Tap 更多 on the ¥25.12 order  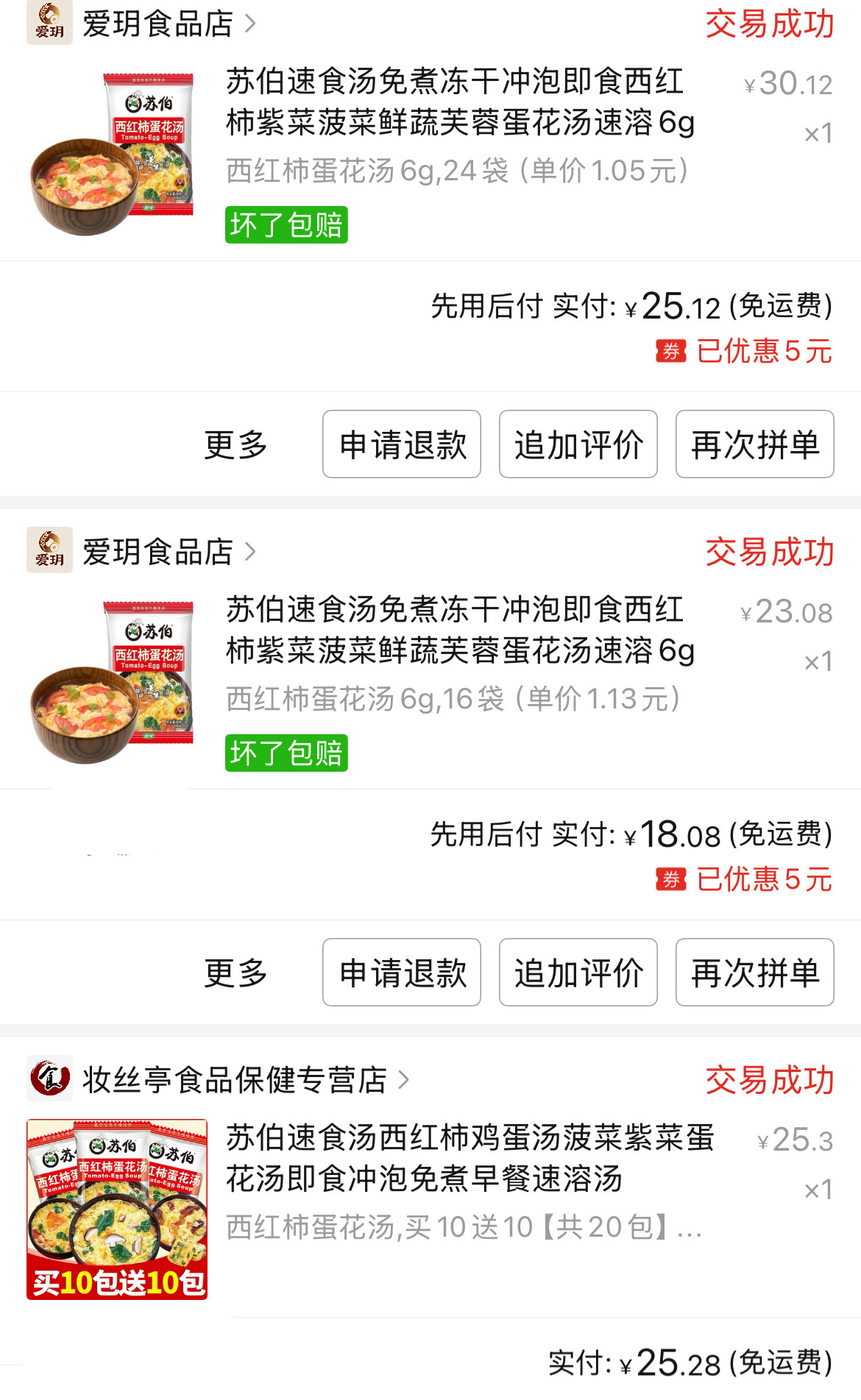[x=235, y=445]
